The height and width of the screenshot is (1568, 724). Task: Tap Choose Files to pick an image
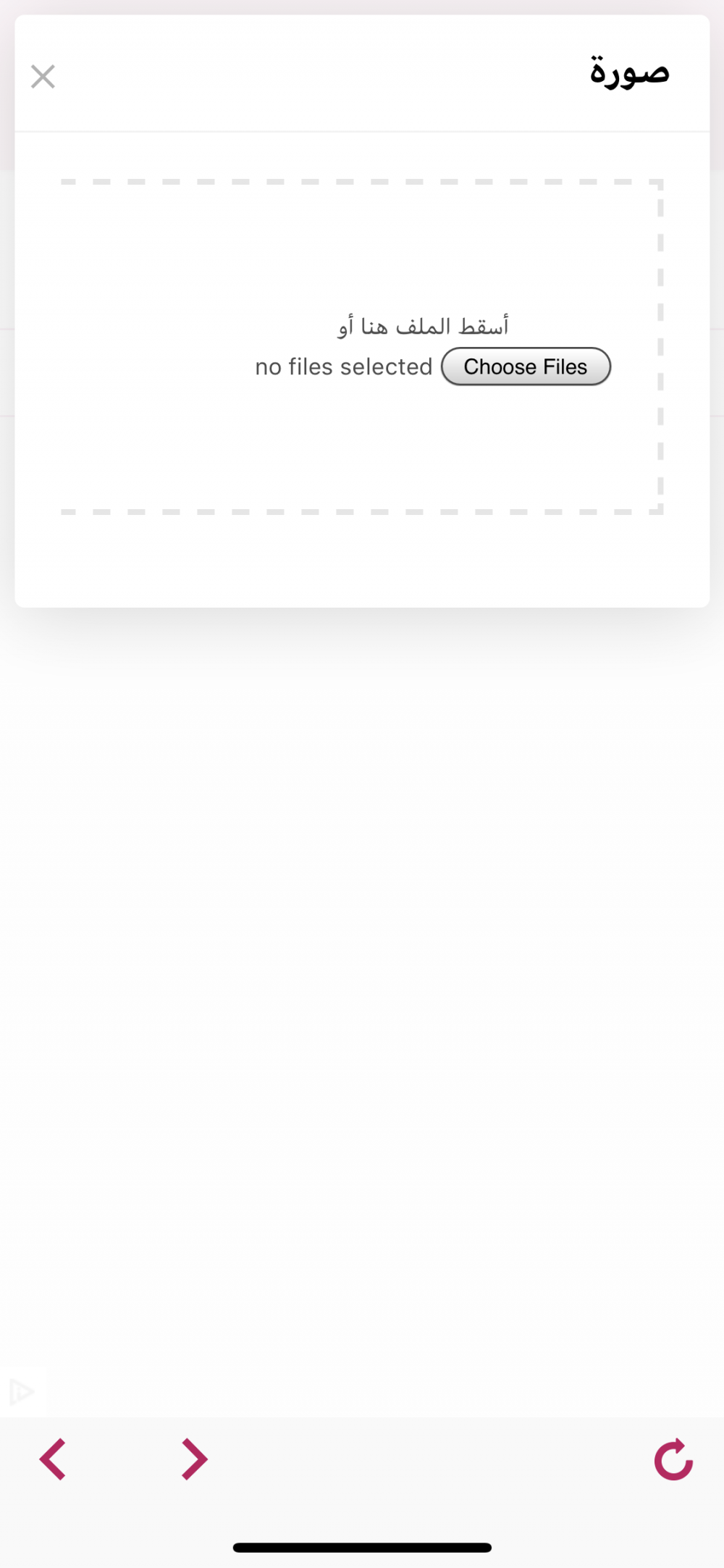click(526, 366)
